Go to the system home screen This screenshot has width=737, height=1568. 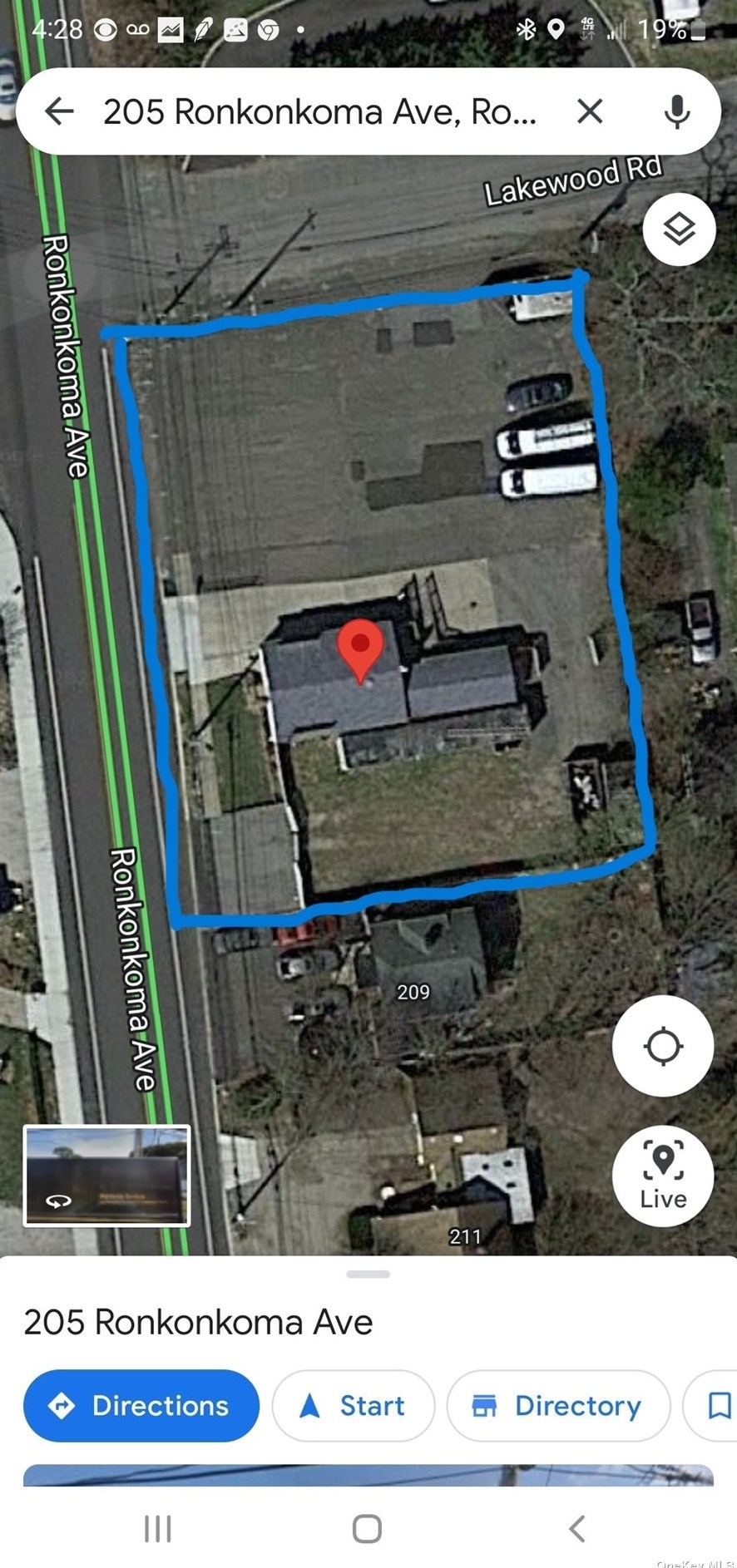point(367,1528)
